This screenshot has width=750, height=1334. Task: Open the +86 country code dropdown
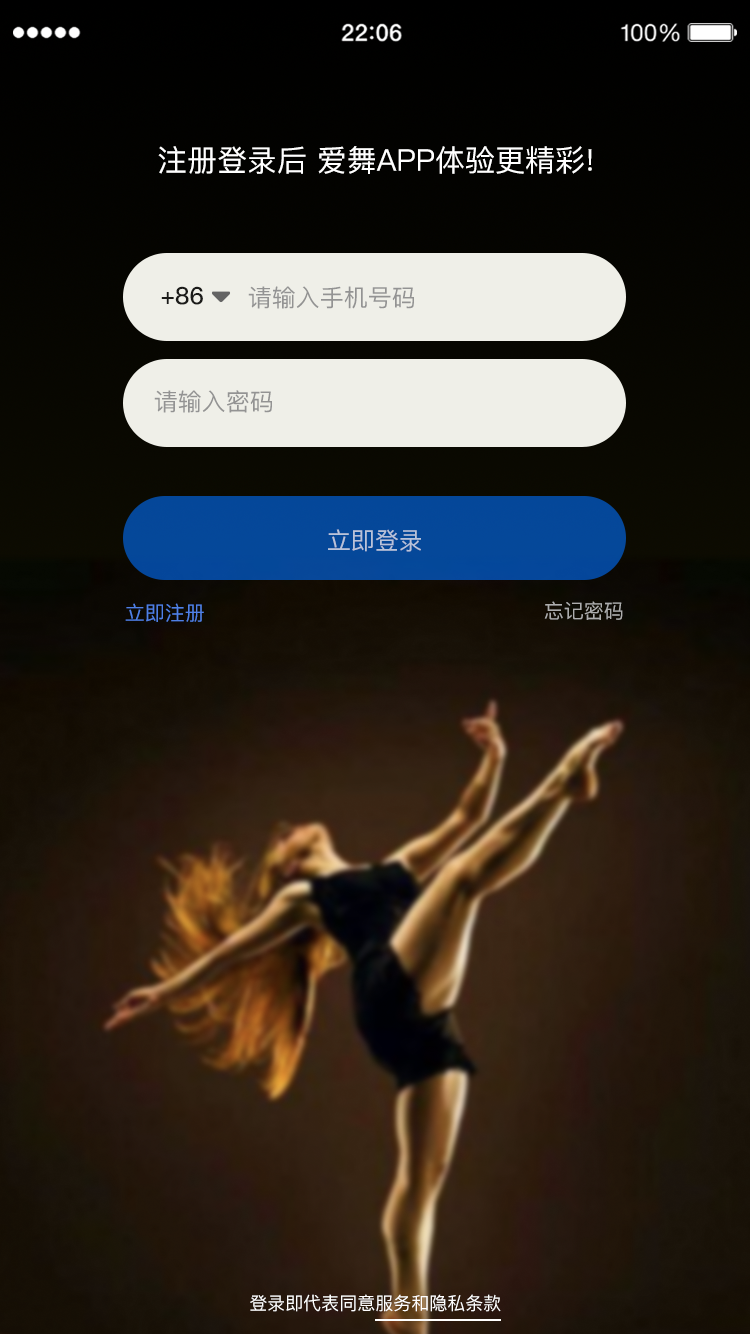pyautogui.click(x=196, y=297)
